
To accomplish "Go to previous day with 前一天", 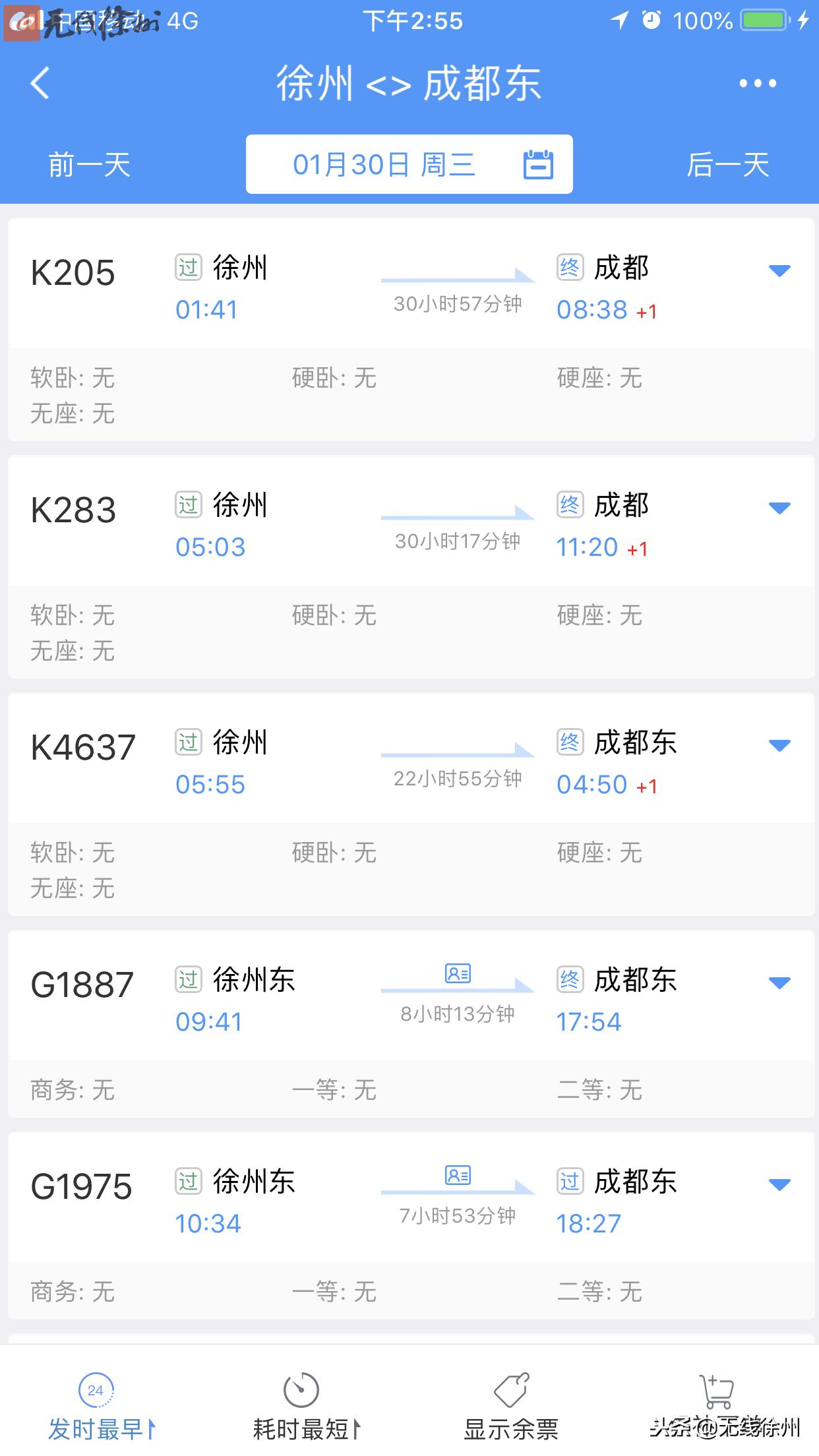I will click(x=89, y=164).
